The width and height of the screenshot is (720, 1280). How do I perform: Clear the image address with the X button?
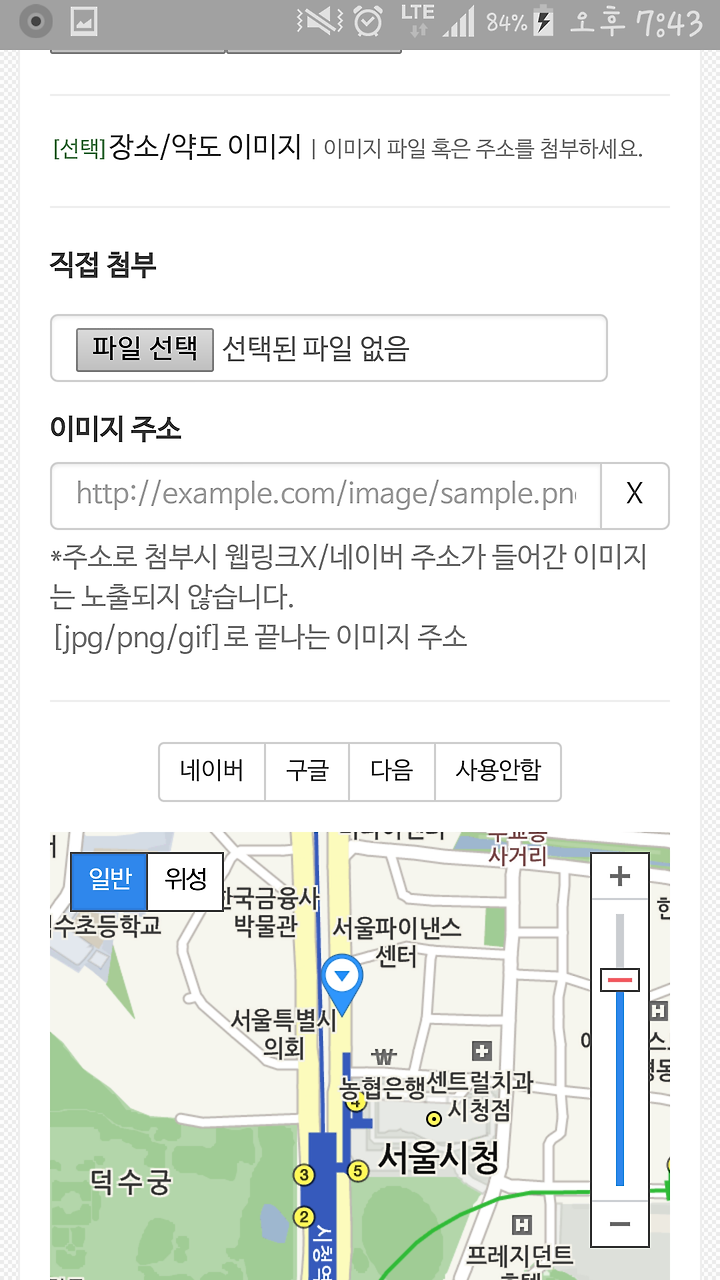pyautogui.click(x=634, y=495)
